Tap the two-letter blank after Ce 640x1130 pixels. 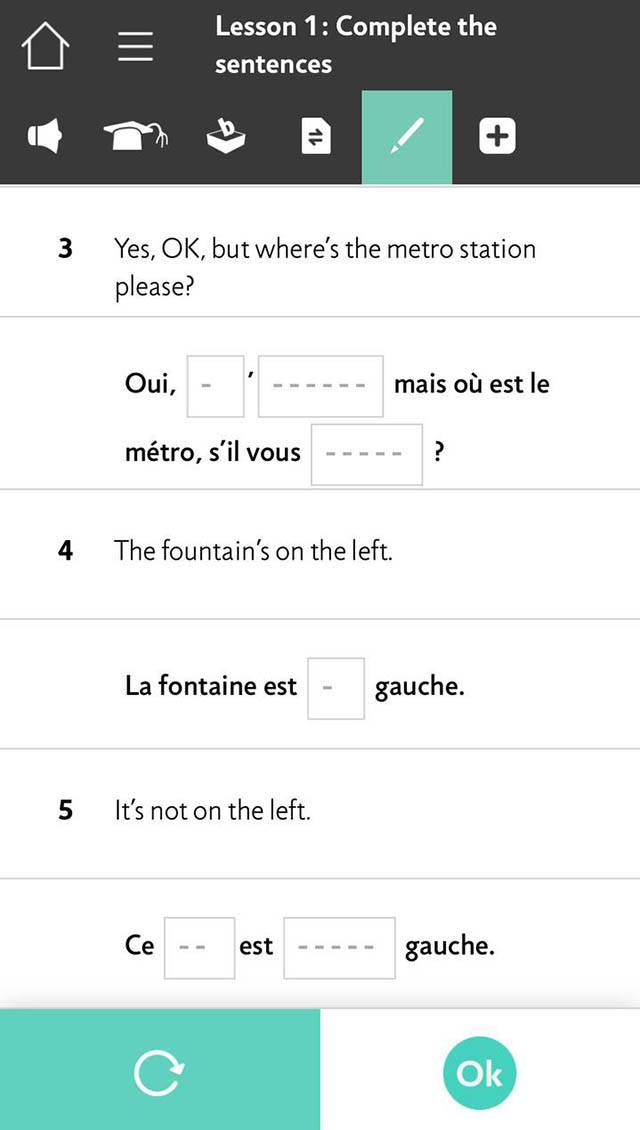pos(200,948)
